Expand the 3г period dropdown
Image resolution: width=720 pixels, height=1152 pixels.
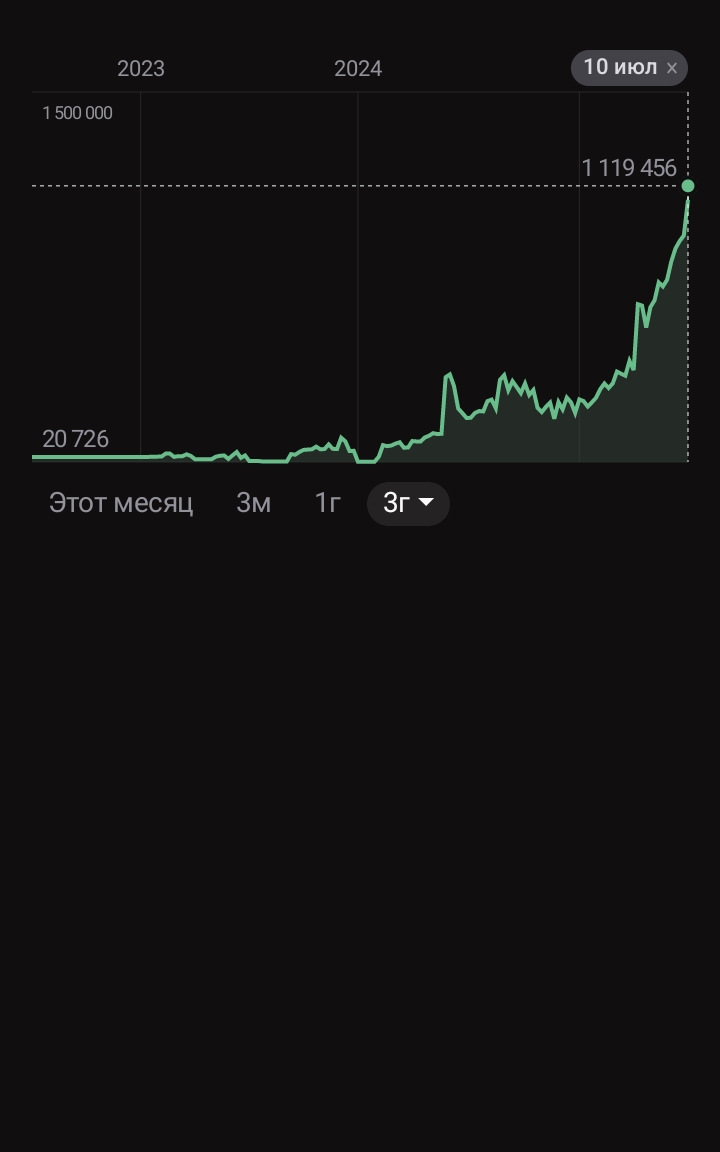click(x=408, y=503)
